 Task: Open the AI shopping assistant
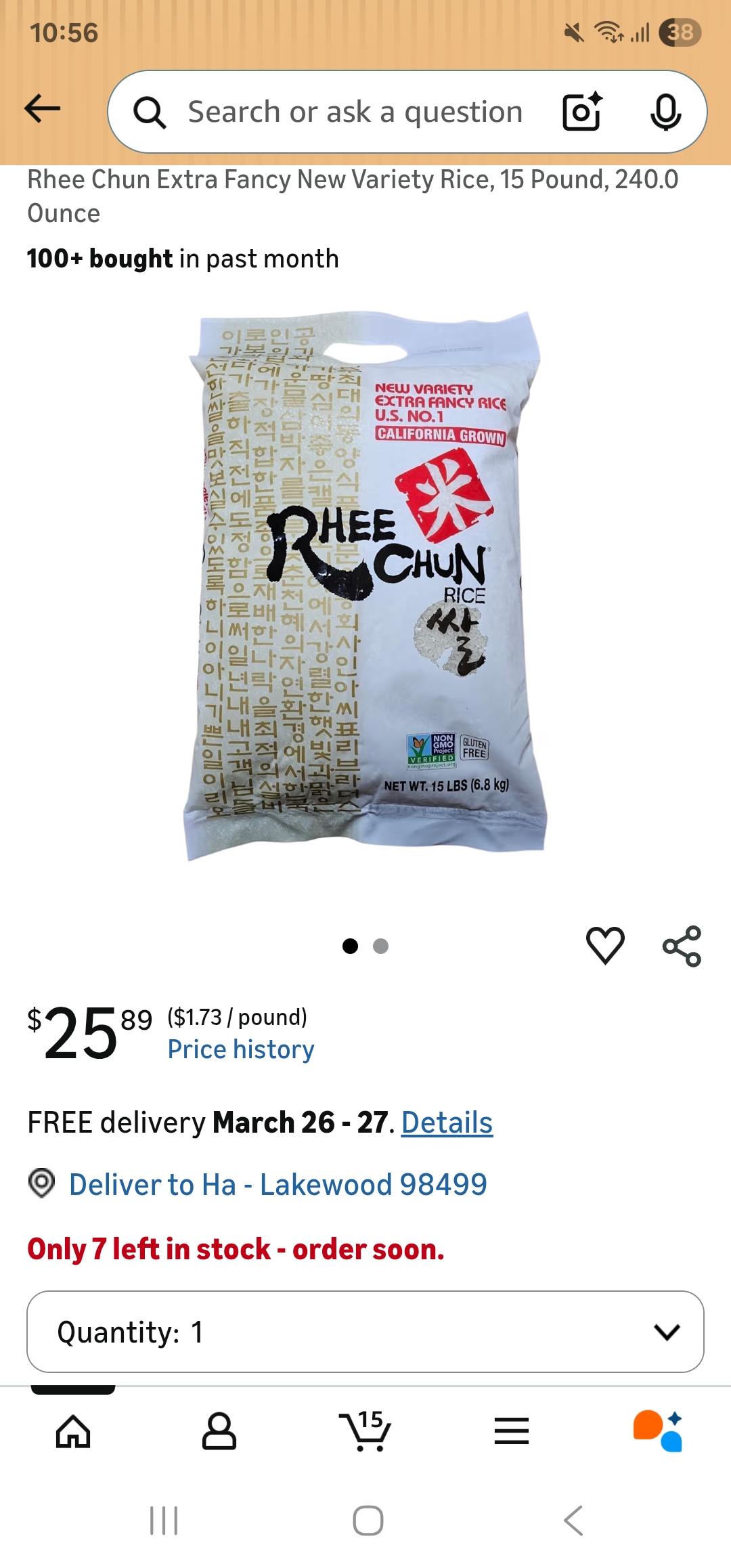658,1431
